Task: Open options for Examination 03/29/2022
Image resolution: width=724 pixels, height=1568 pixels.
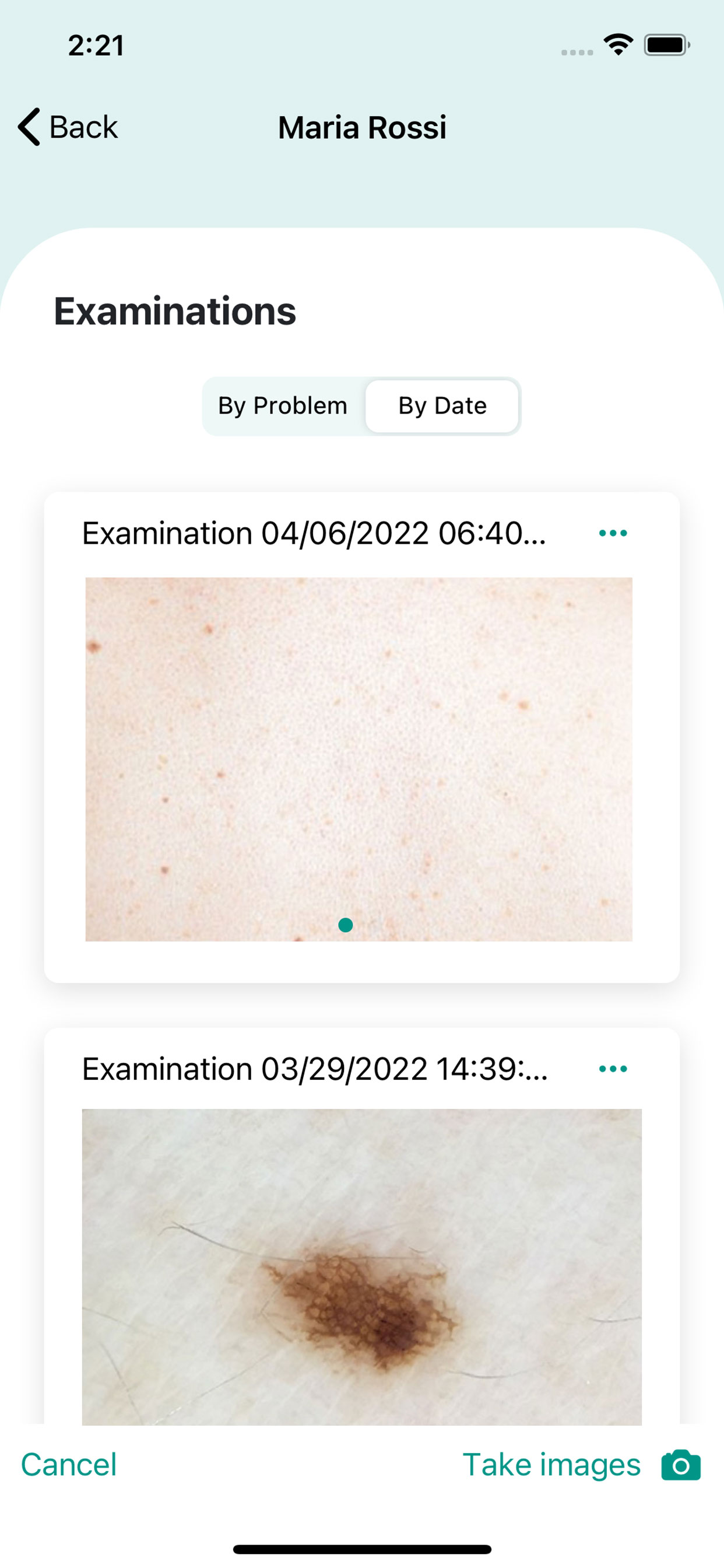Action: tap(613, 1068)
